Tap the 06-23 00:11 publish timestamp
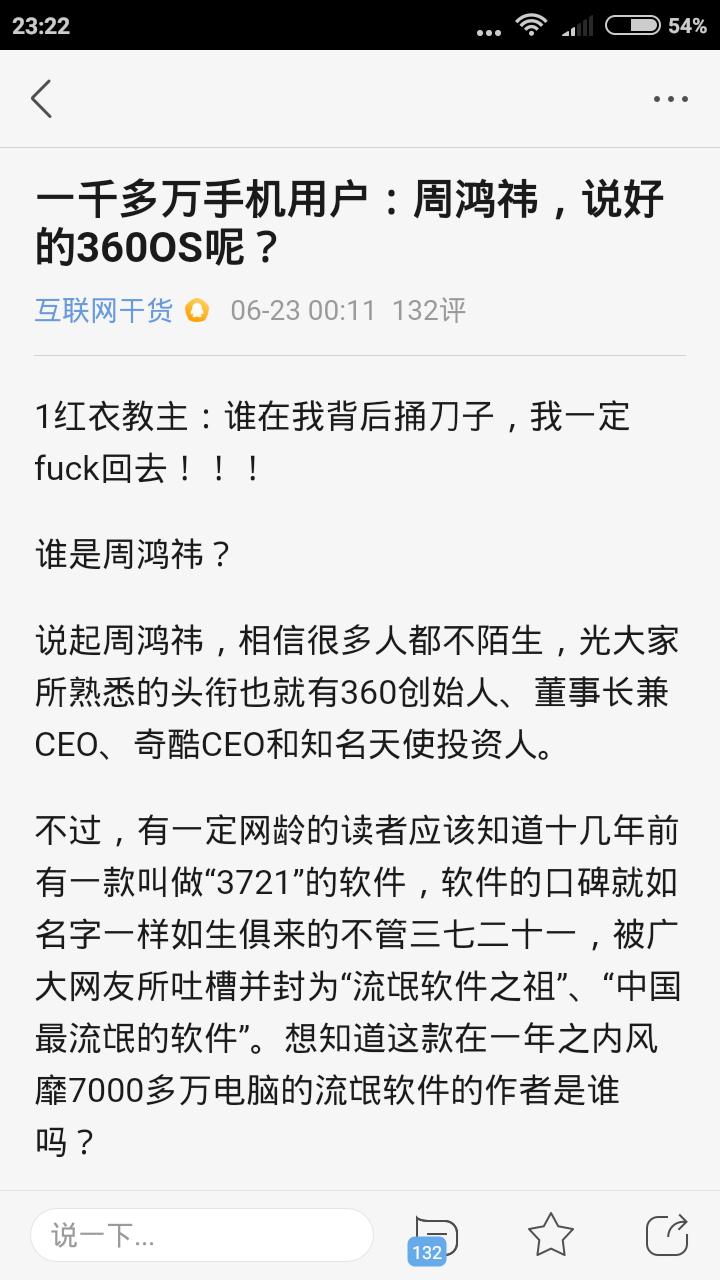This screenshot has width=720, height=1280. coord(297,311)
